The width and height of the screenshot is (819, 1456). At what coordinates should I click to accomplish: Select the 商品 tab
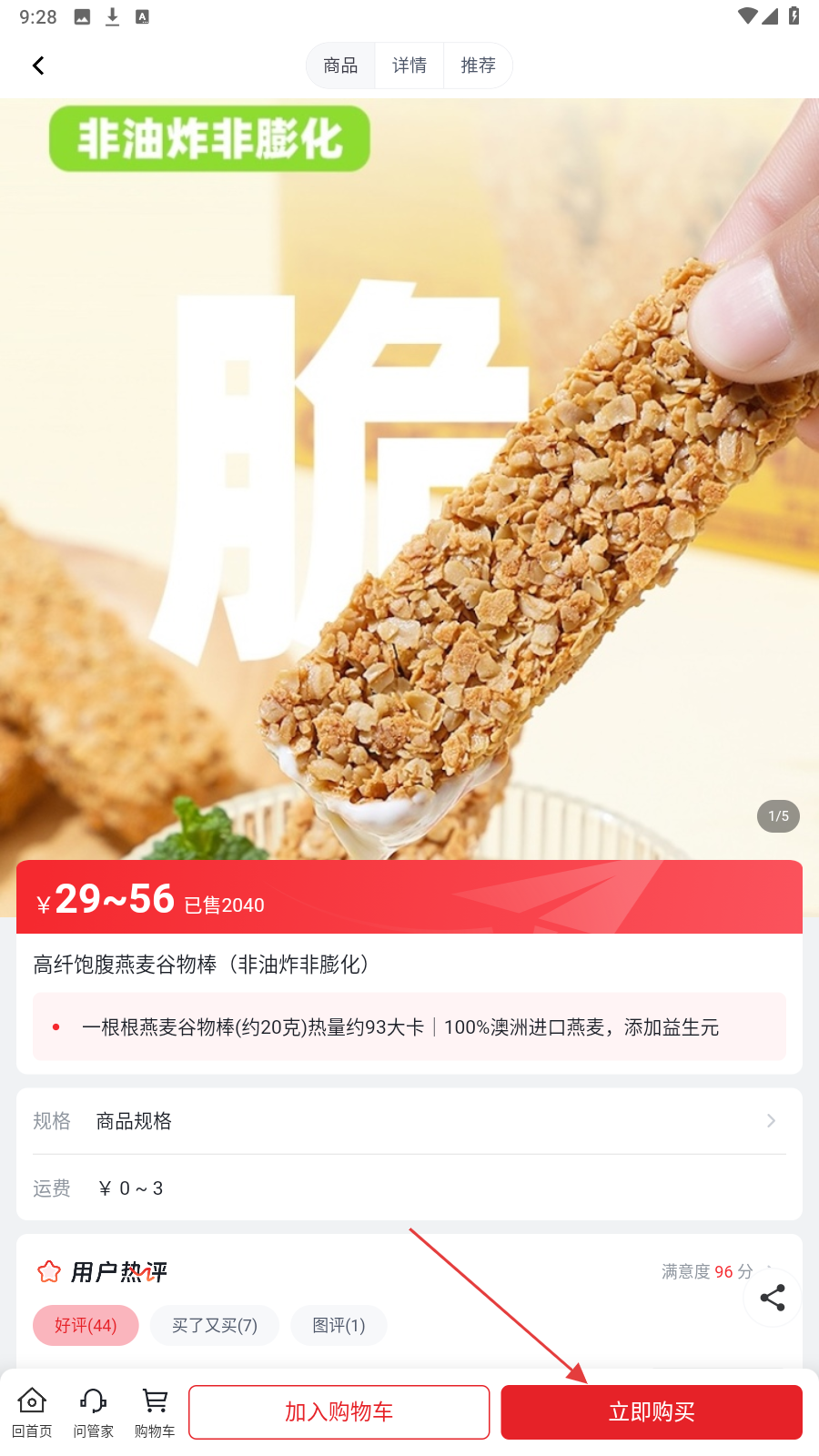[x=340, y=66]
